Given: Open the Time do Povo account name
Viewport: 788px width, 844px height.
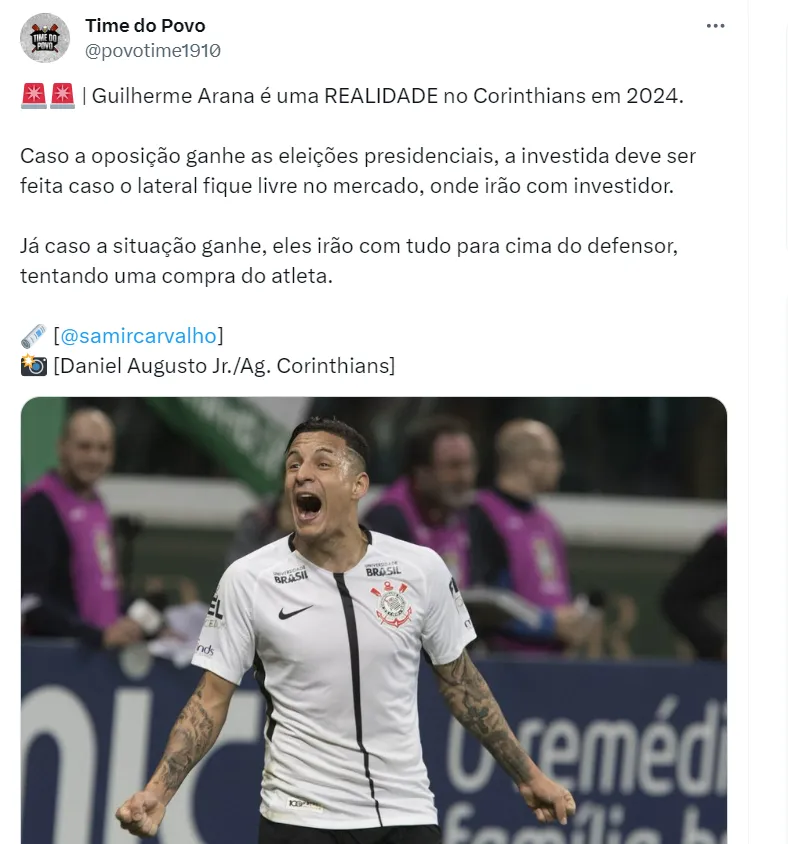Looking at the screenshot, I should [145, 26].
